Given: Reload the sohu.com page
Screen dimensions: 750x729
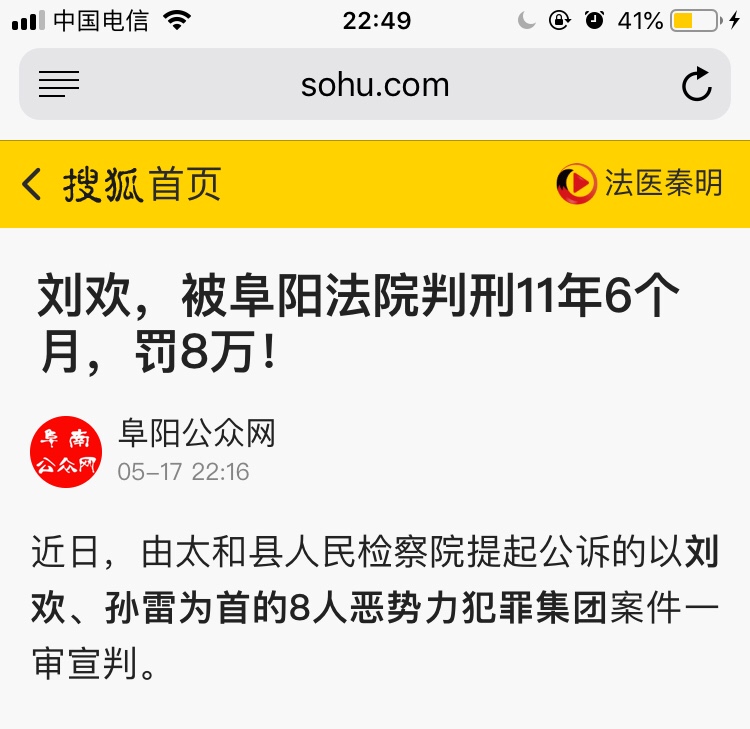Looking at the screenshot, I should pyautogui.click(x=697, y=85).
